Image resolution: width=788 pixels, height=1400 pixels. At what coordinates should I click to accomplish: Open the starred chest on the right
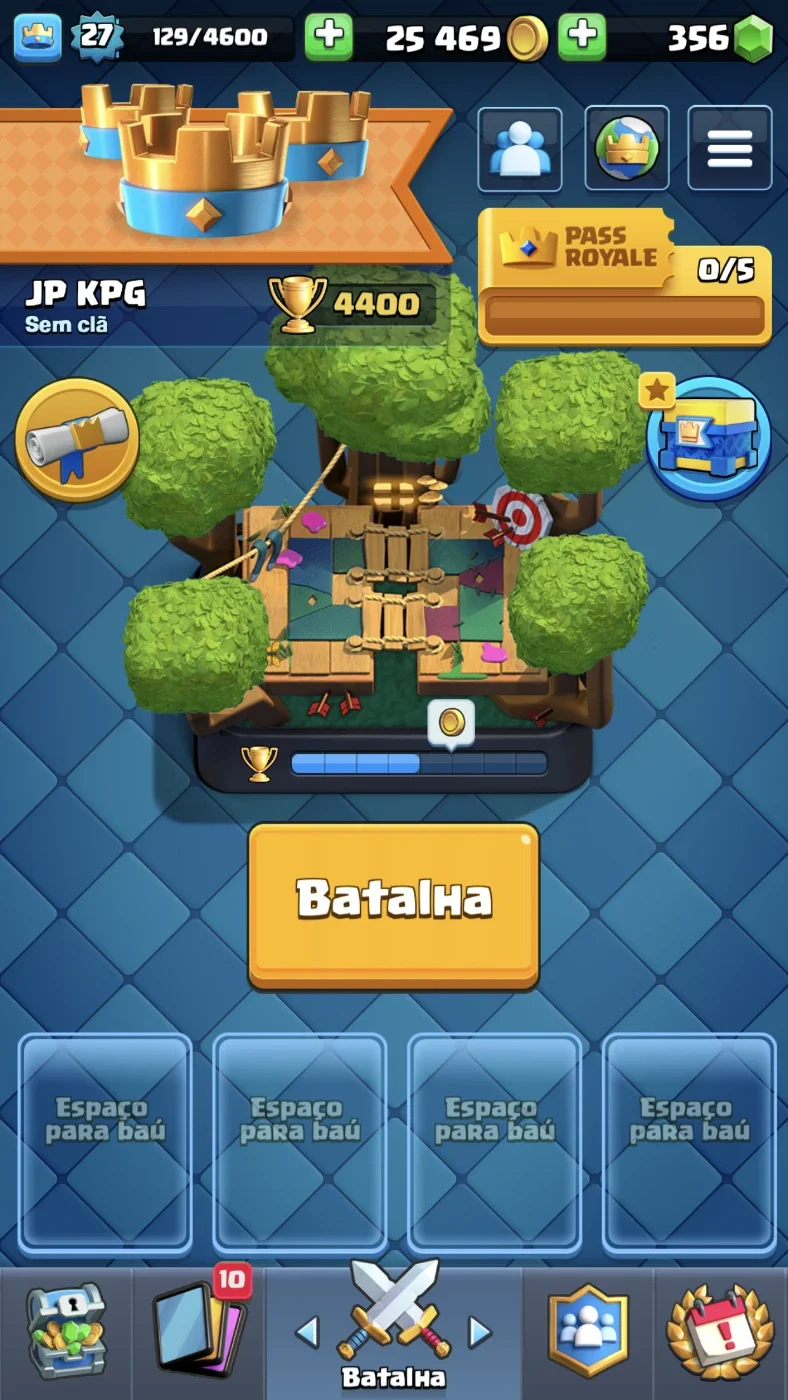(x=708, y=438)
